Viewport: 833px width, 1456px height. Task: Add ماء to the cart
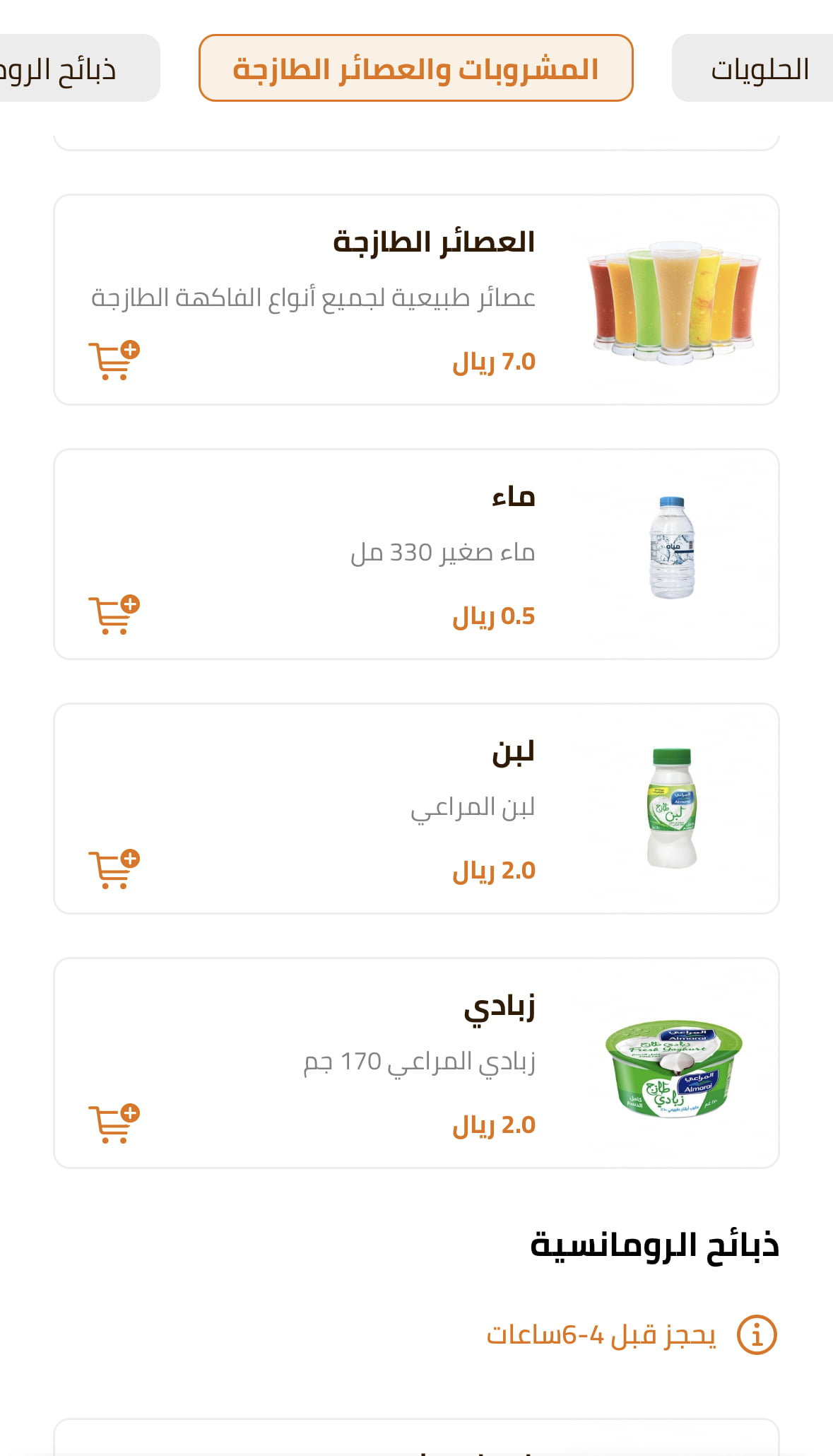coord(114,616)
